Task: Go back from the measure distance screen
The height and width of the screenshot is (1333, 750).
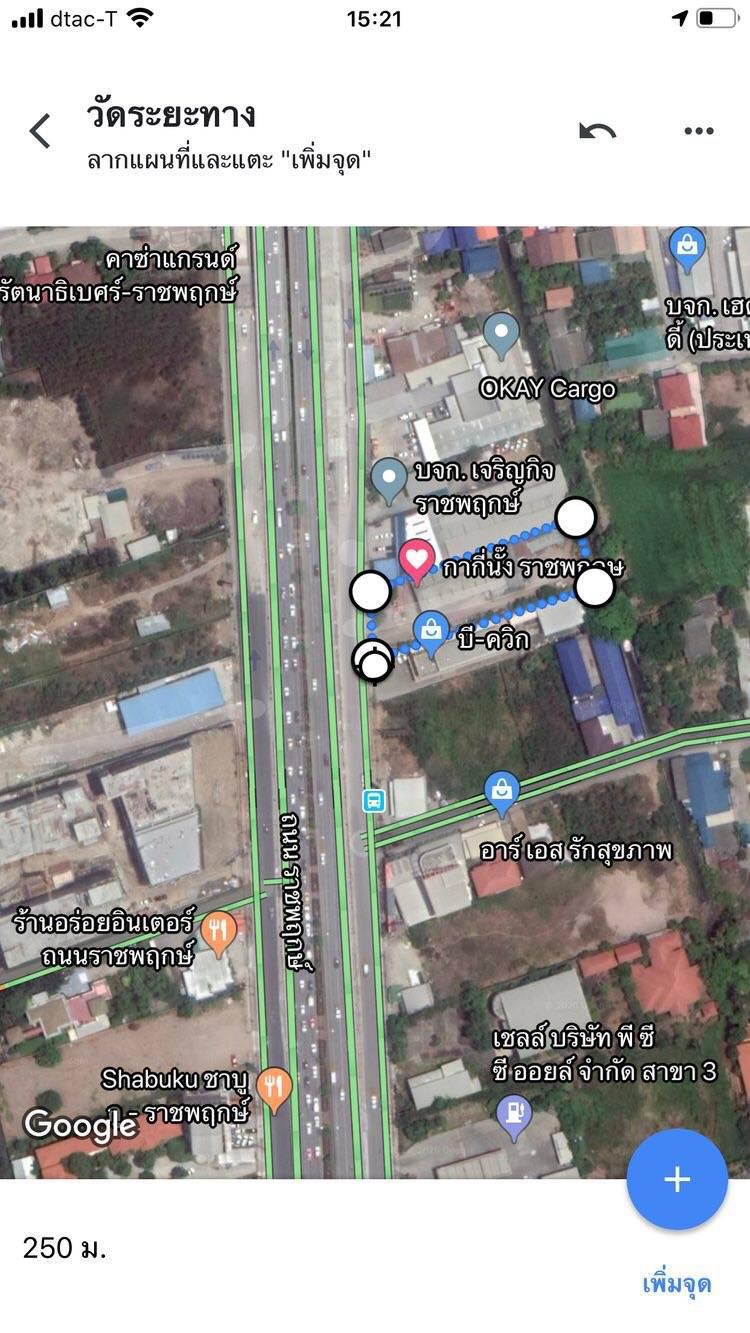Action: coord(40,131)
